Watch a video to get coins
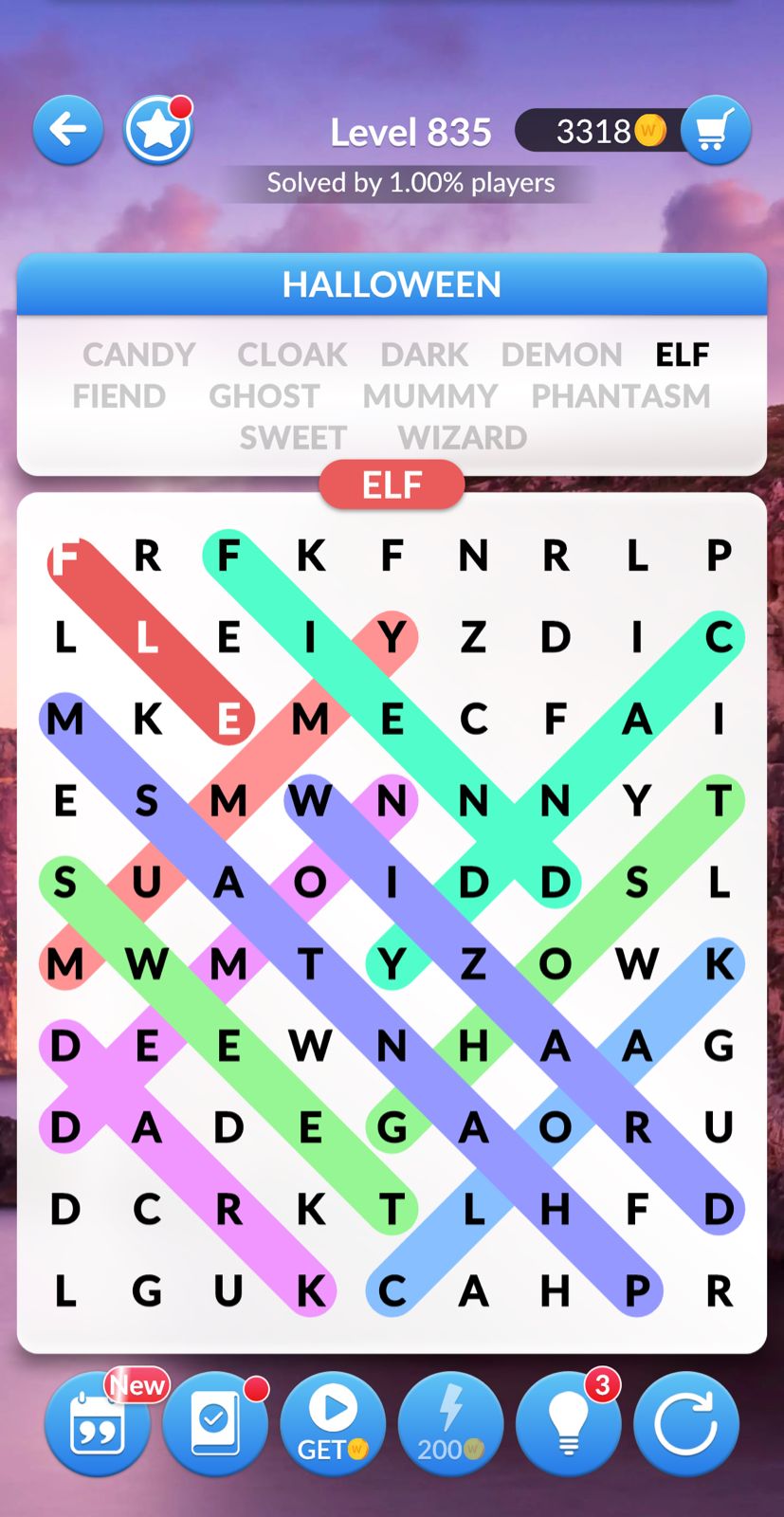 333,1423
